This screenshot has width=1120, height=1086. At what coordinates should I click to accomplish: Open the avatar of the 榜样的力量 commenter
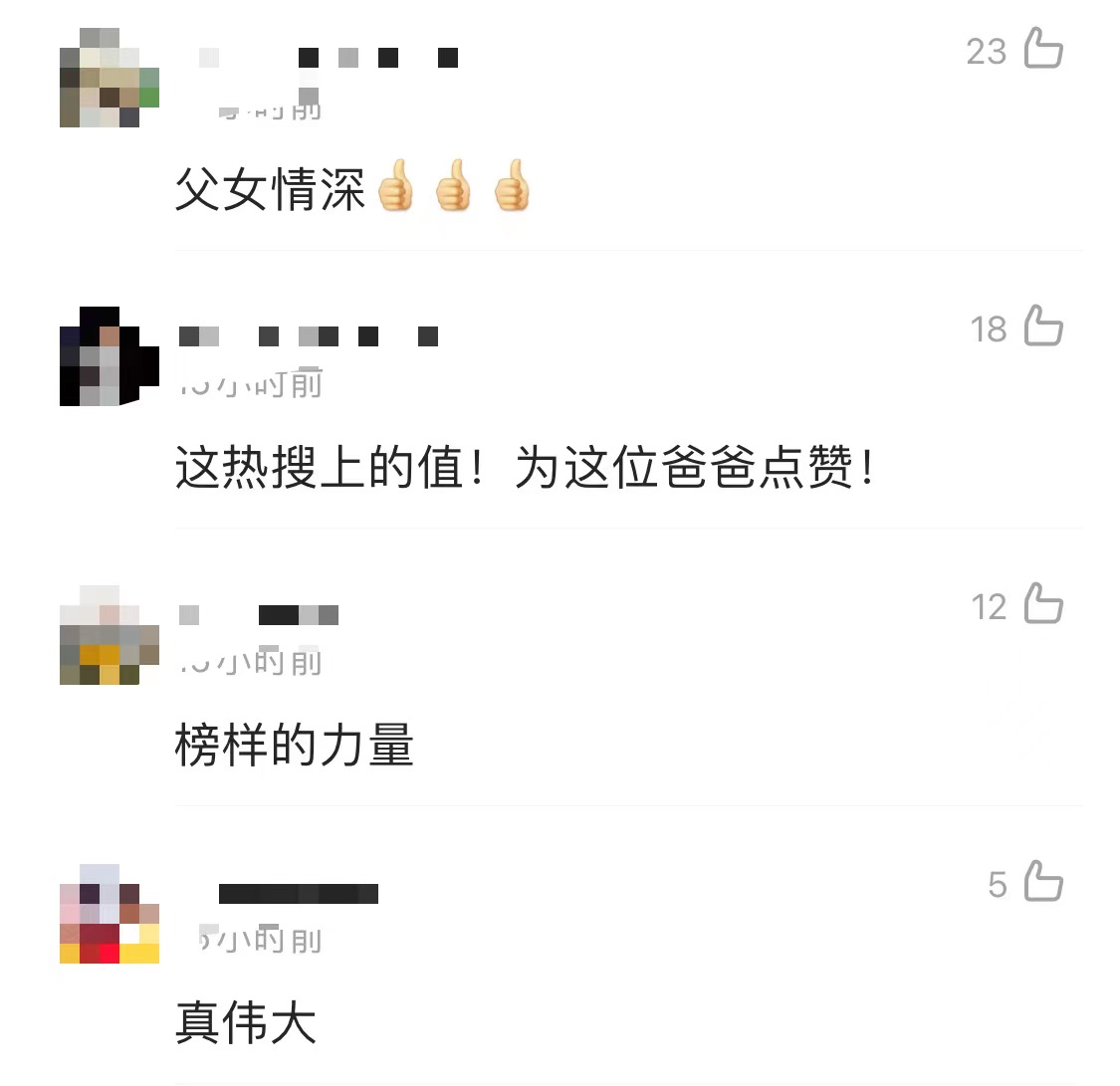109,635
